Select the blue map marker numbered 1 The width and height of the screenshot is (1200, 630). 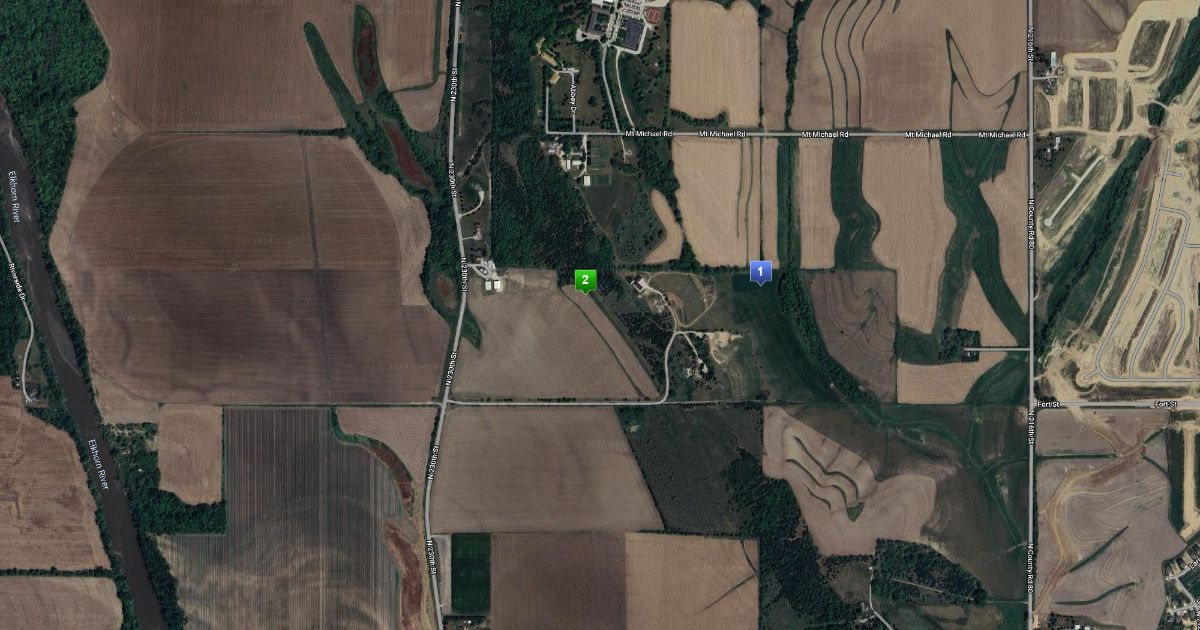[x=761, y=271]
